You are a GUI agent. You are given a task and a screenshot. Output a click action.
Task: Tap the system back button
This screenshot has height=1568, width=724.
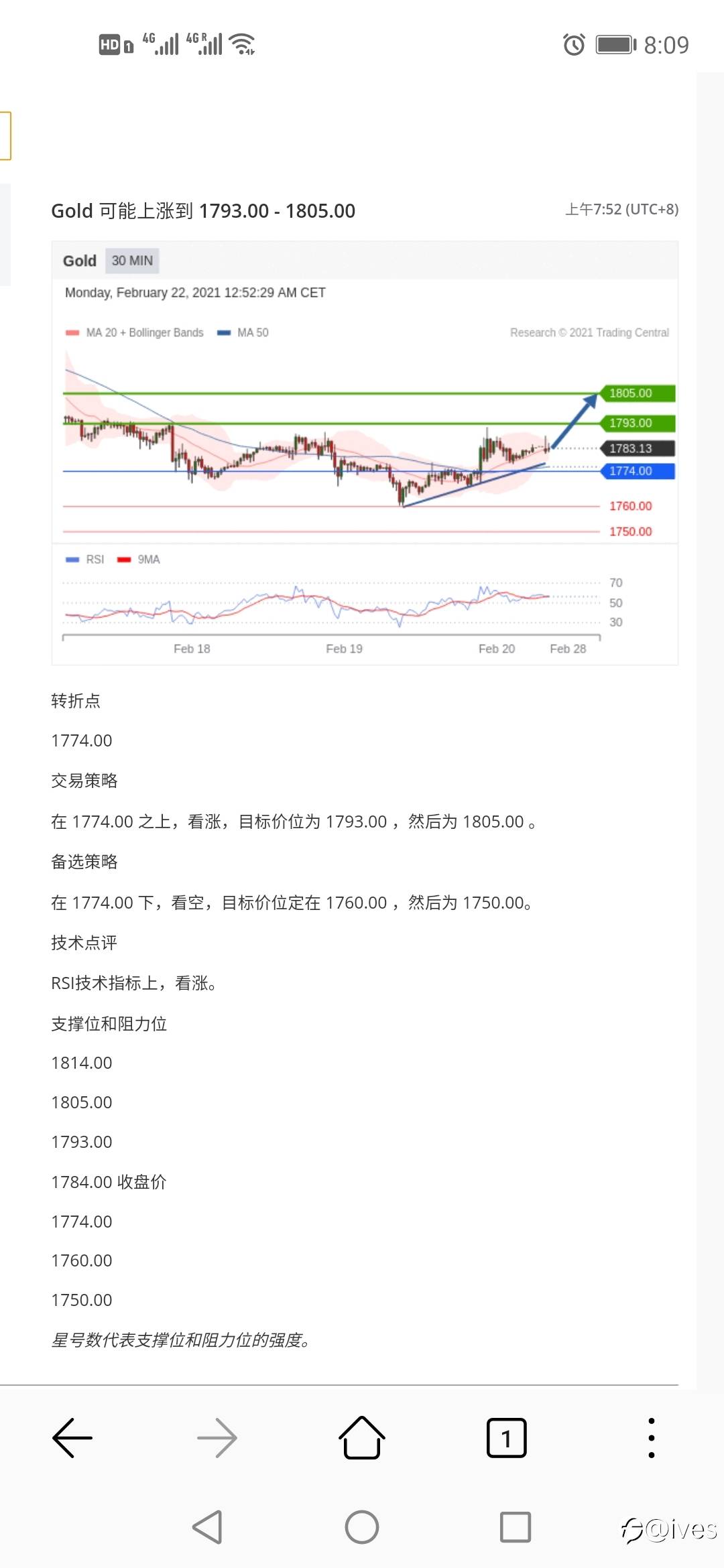point(207,1527)
